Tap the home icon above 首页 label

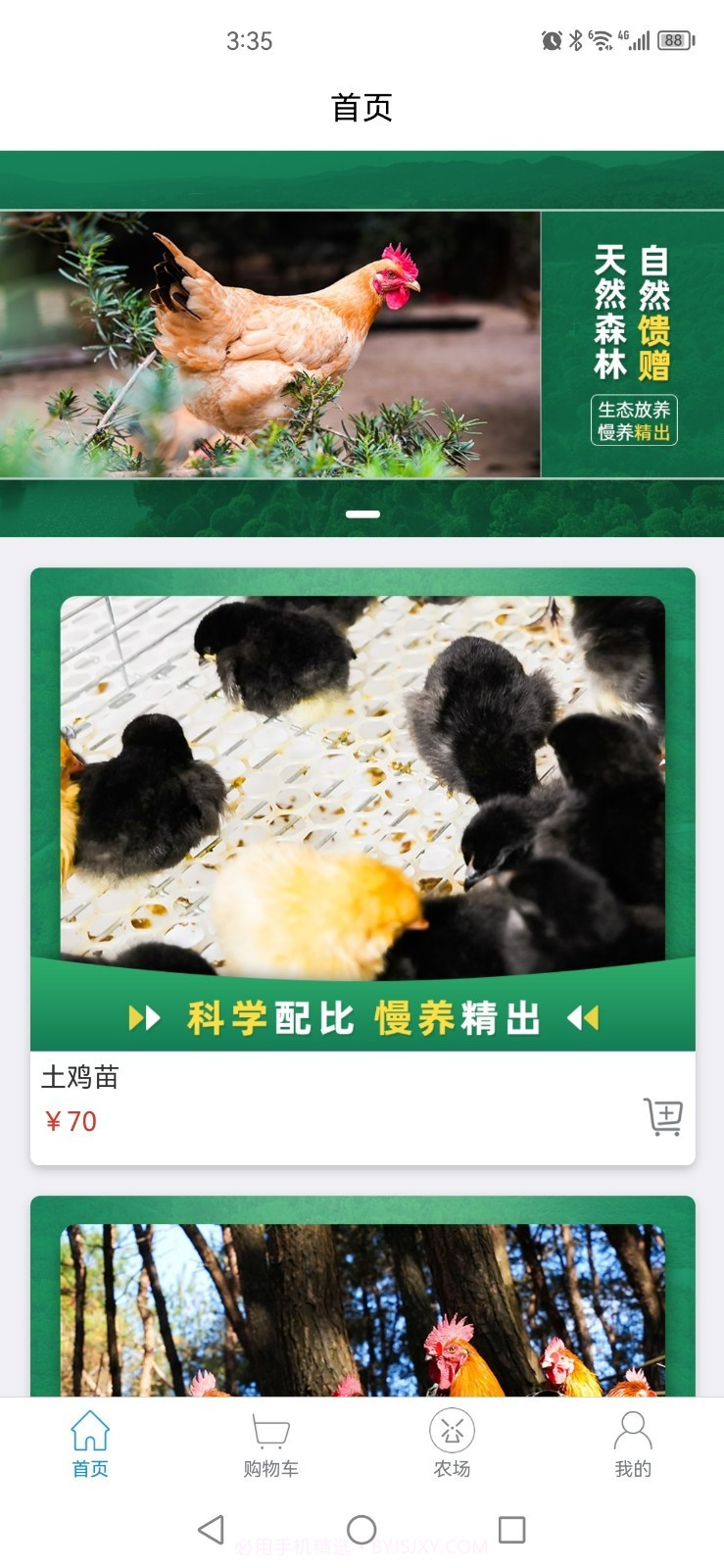[x=89, y=1431]
